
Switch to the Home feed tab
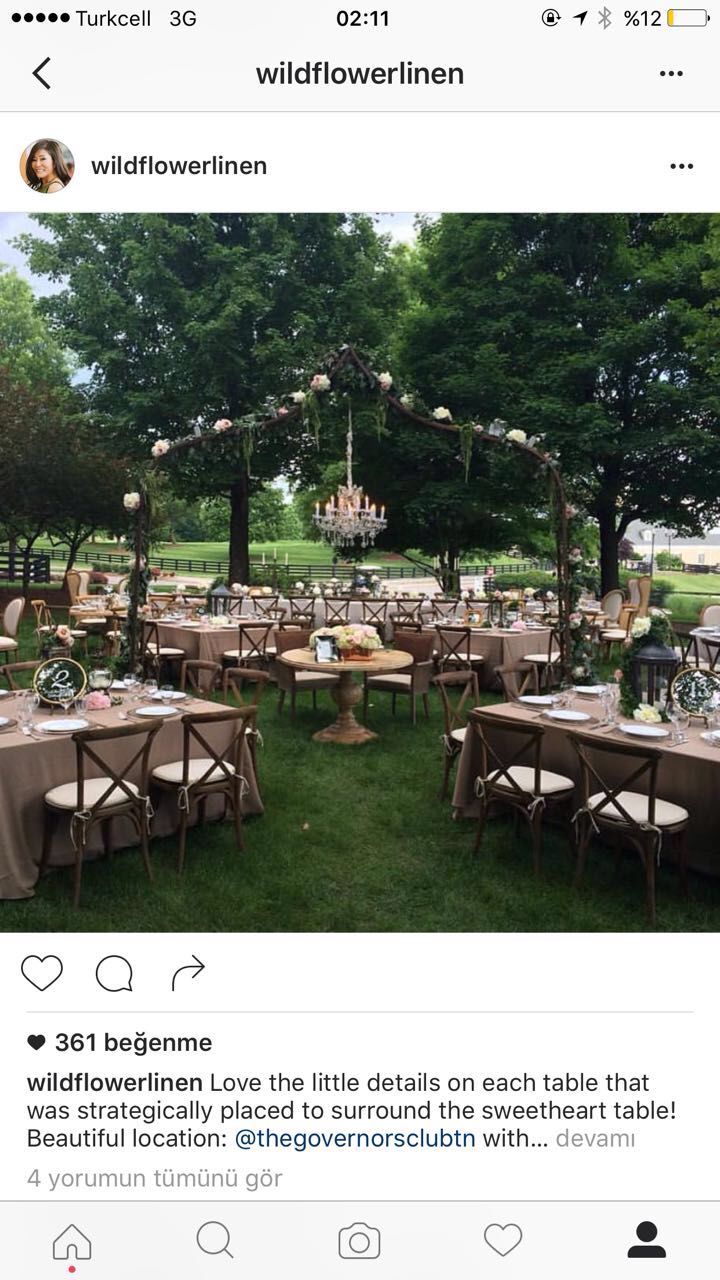72,1243
